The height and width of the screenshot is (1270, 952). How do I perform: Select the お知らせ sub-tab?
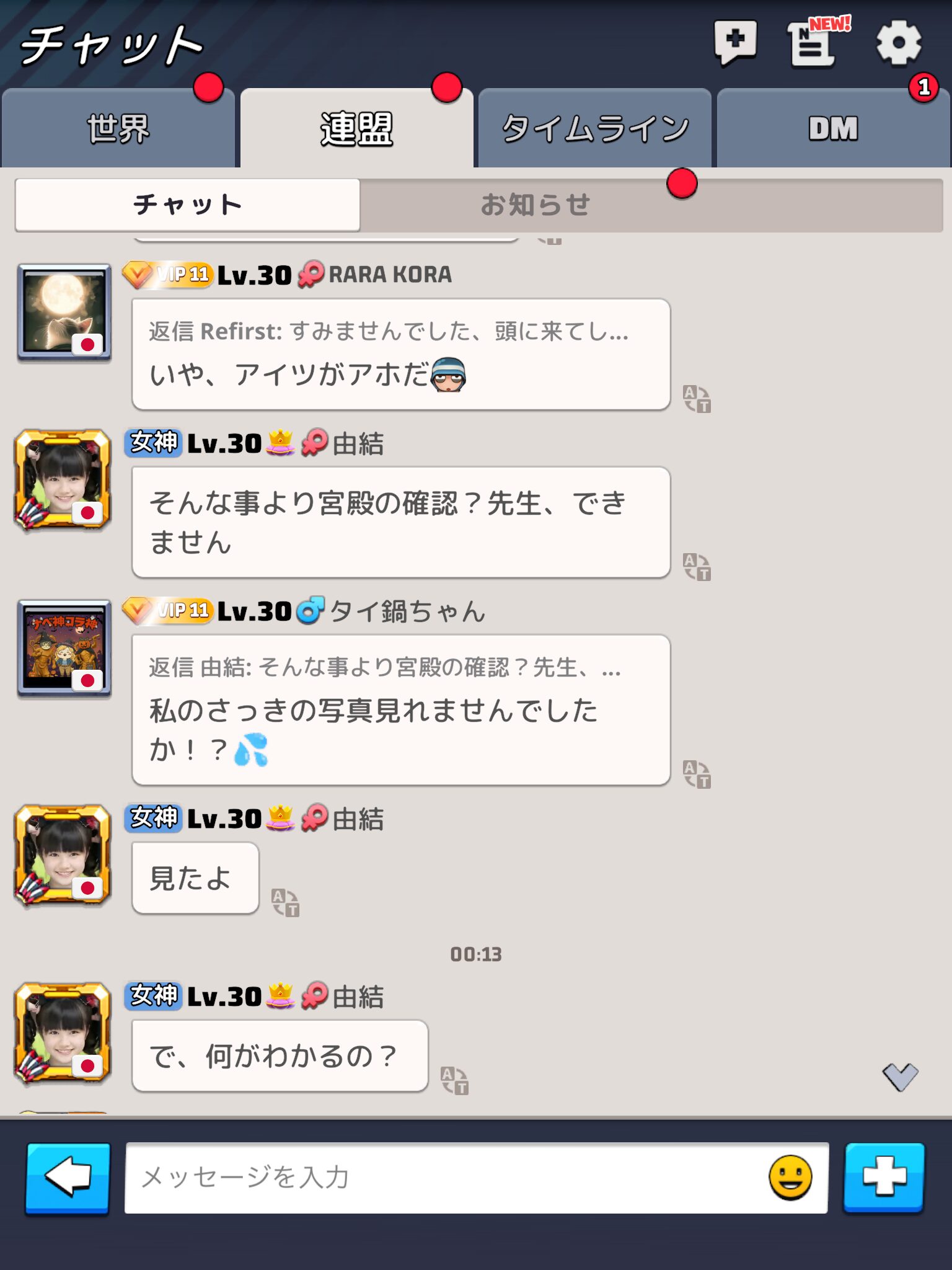[x=535, y=205]
